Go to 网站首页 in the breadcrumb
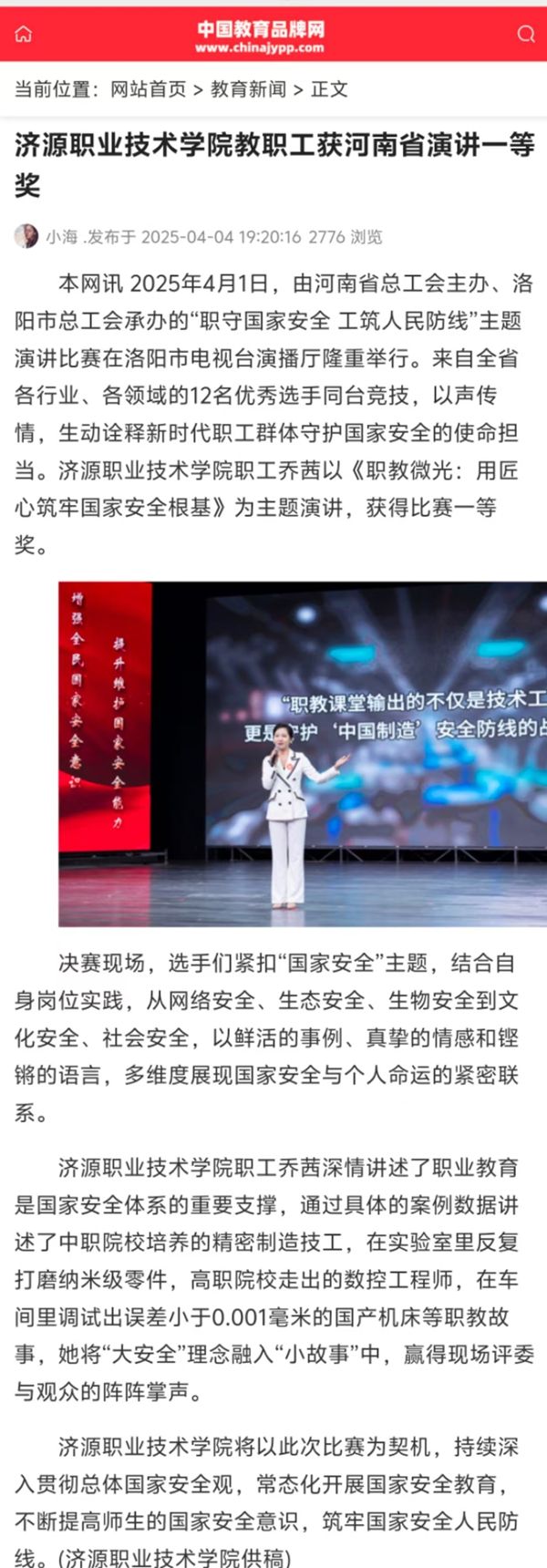 tap(148, 89)
